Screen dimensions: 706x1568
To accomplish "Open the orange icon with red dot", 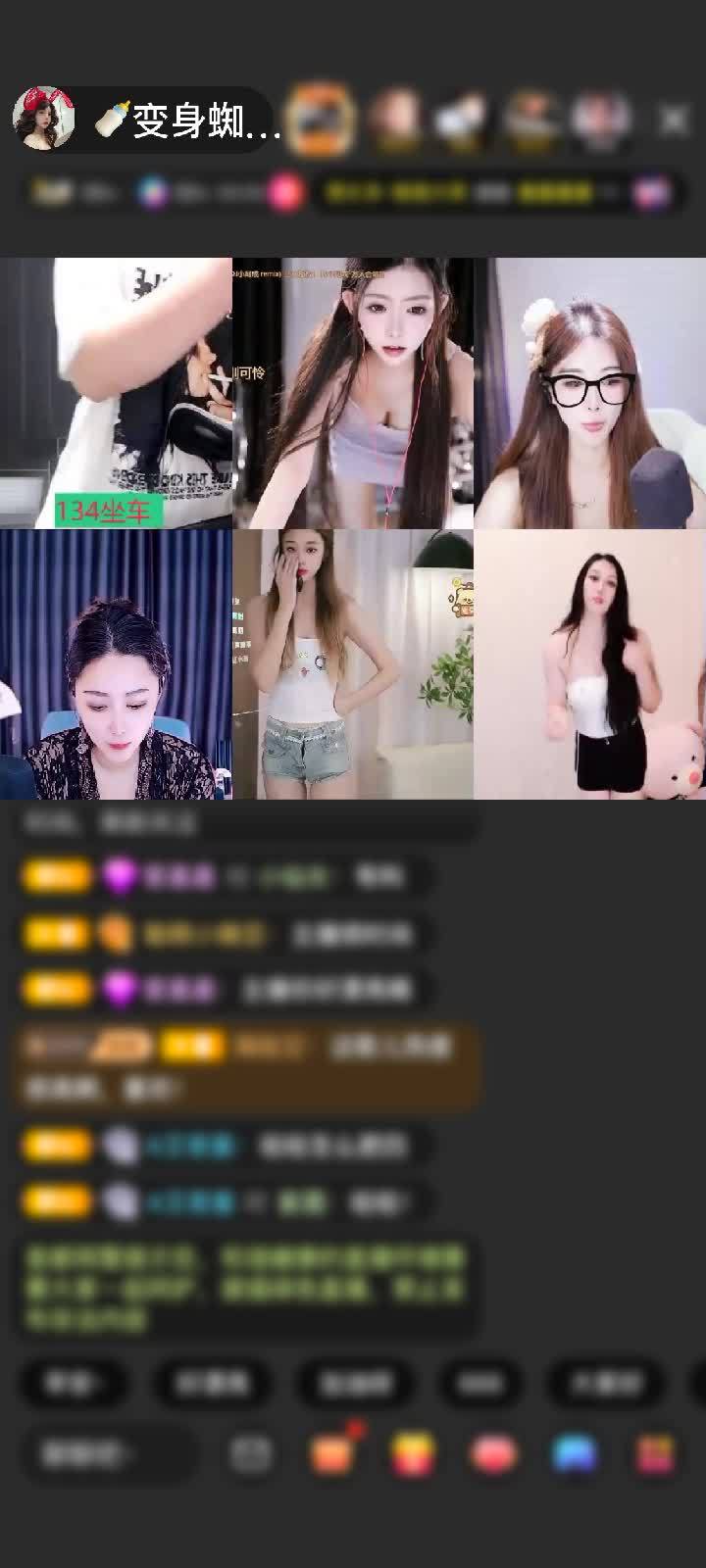I will point(333,1452).
